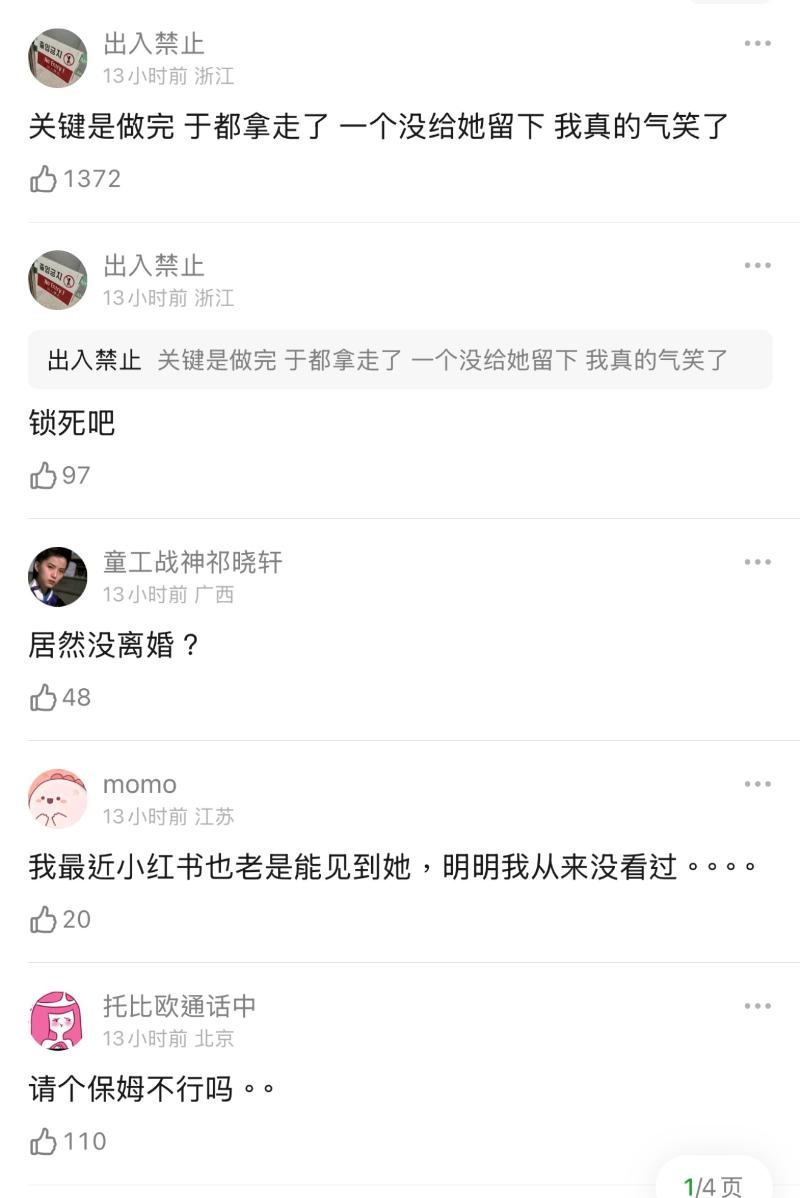Open more options for momo's comment

pyautogui.click(x=757, y=784)
